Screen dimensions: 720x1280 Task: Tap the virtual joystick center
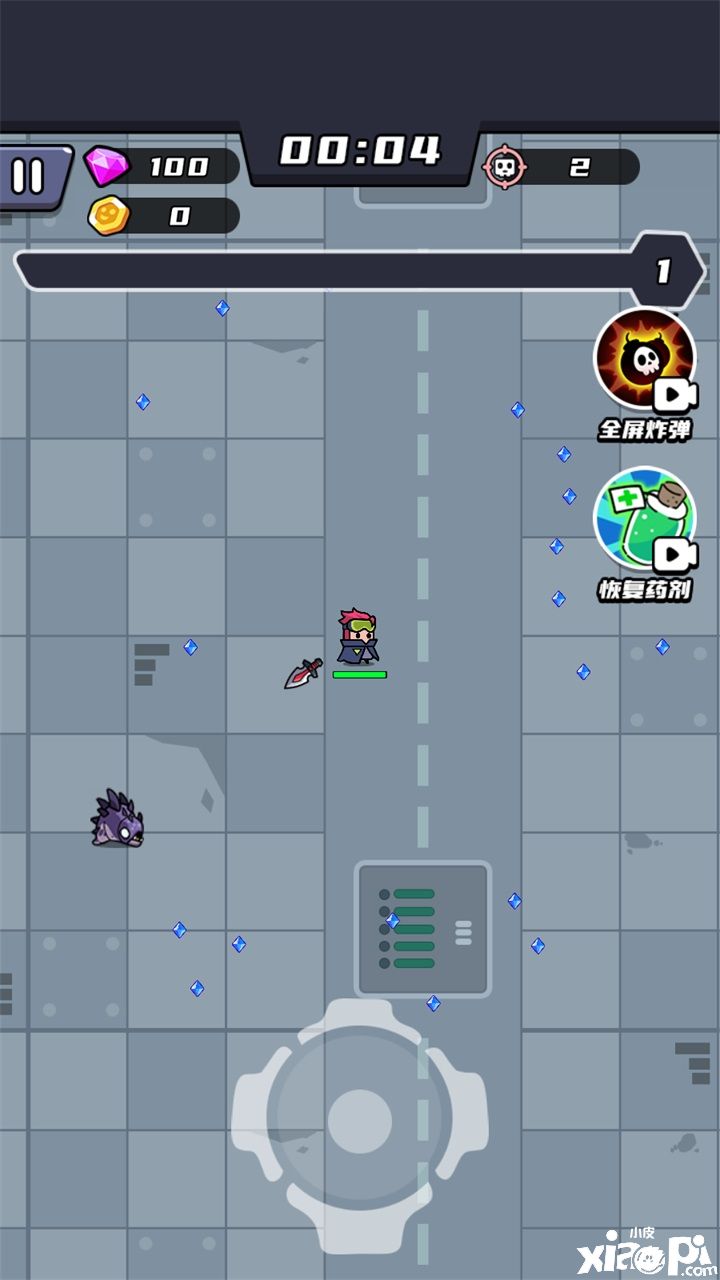pos(360,1121)
